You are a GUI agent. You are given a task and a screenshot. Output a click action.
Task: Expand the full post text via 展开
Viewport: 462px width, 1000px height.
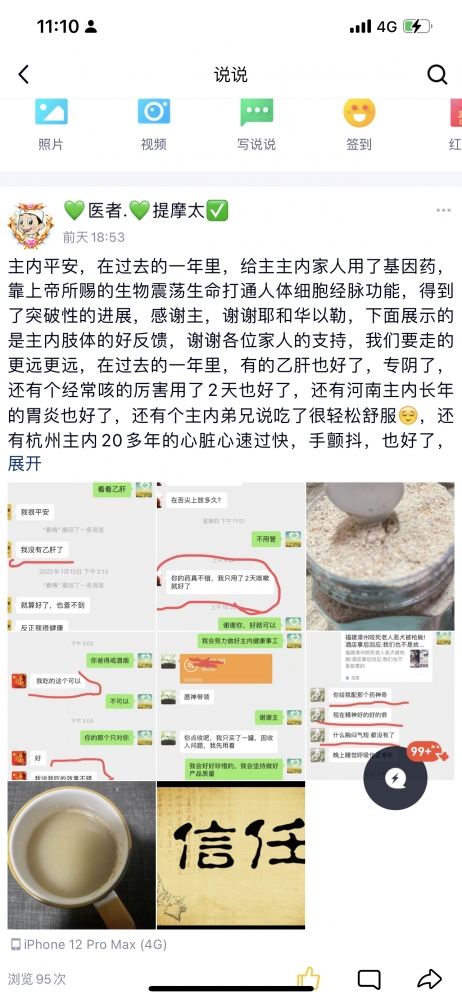coord(24,464)
